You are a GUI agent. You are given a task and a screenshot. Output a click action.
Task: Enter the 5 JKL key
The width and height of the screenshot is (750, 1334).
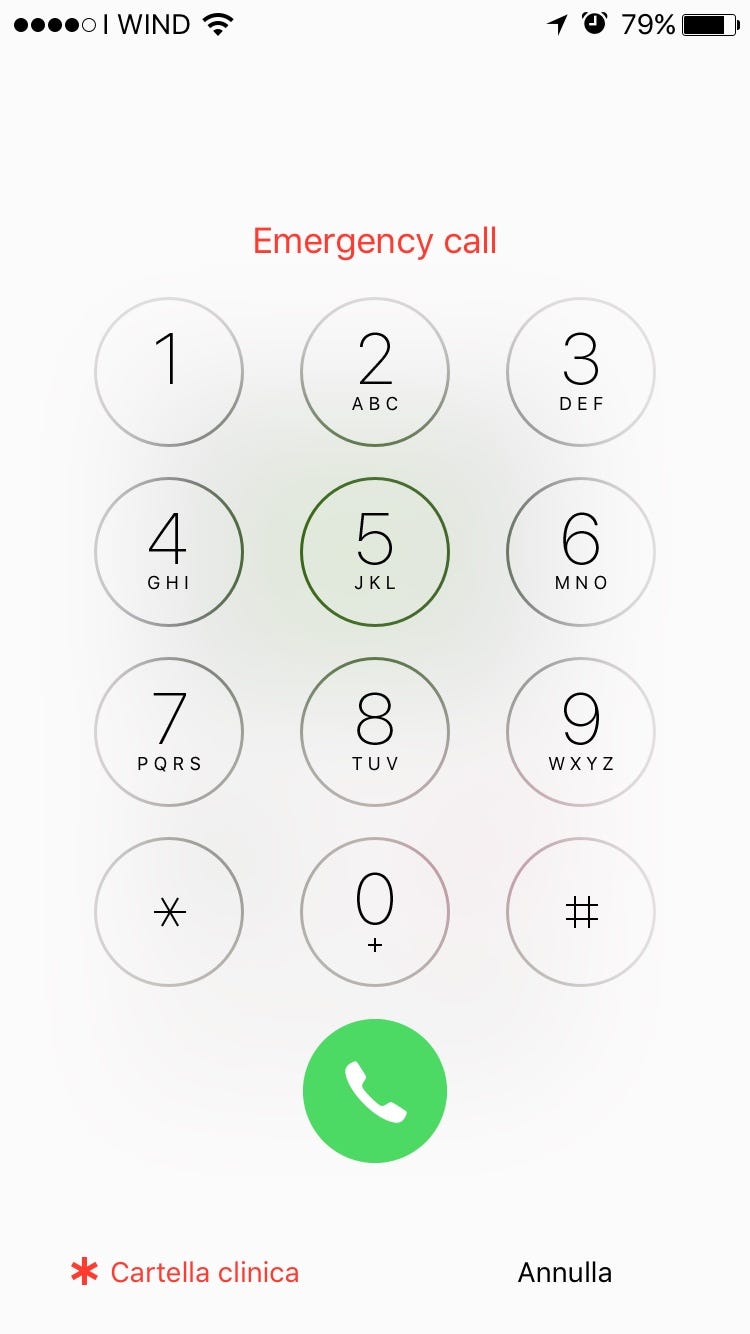pos(375,552)
